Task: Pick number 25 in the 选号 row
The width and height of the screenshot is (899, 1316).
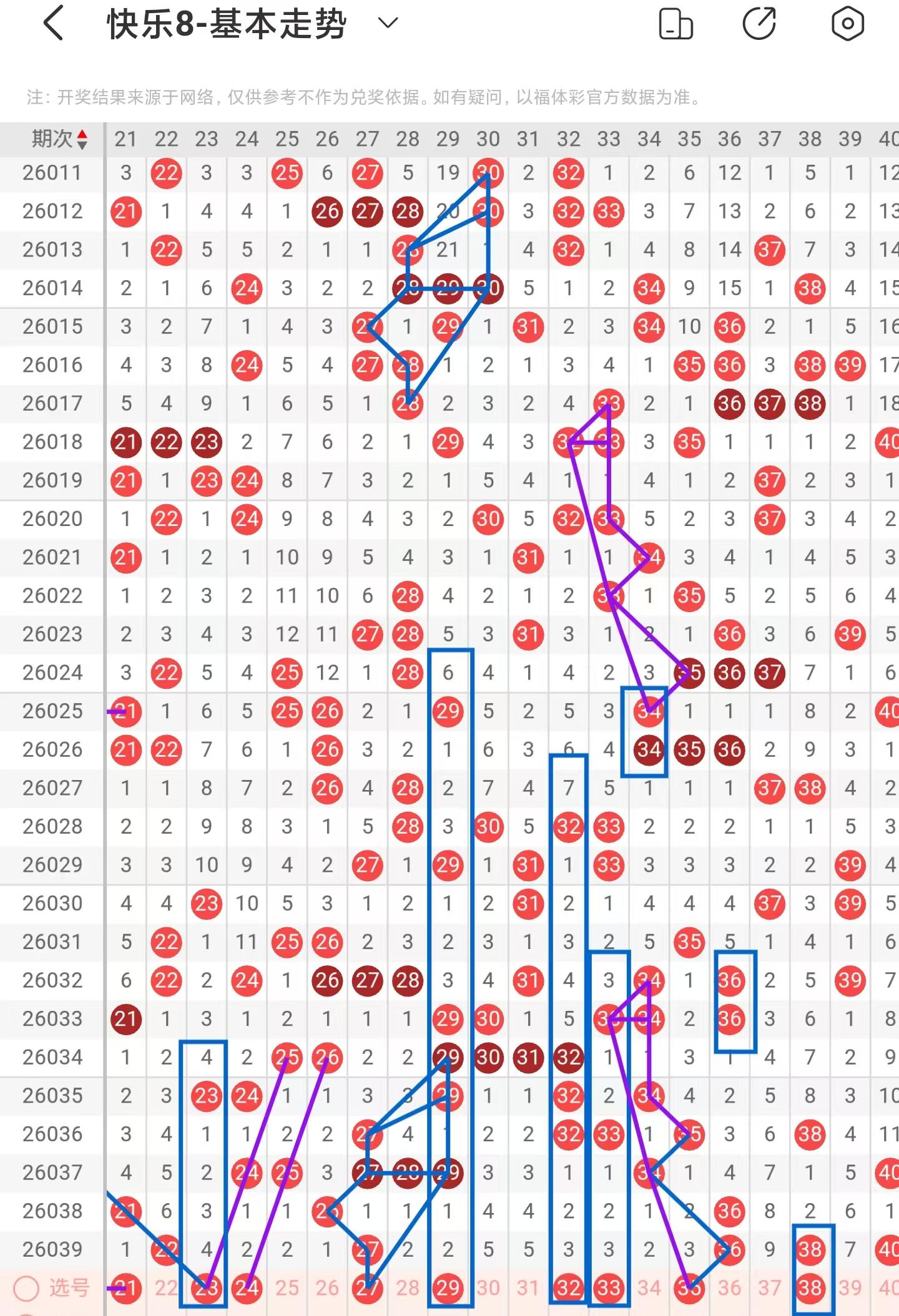Action: point(287,1287)
